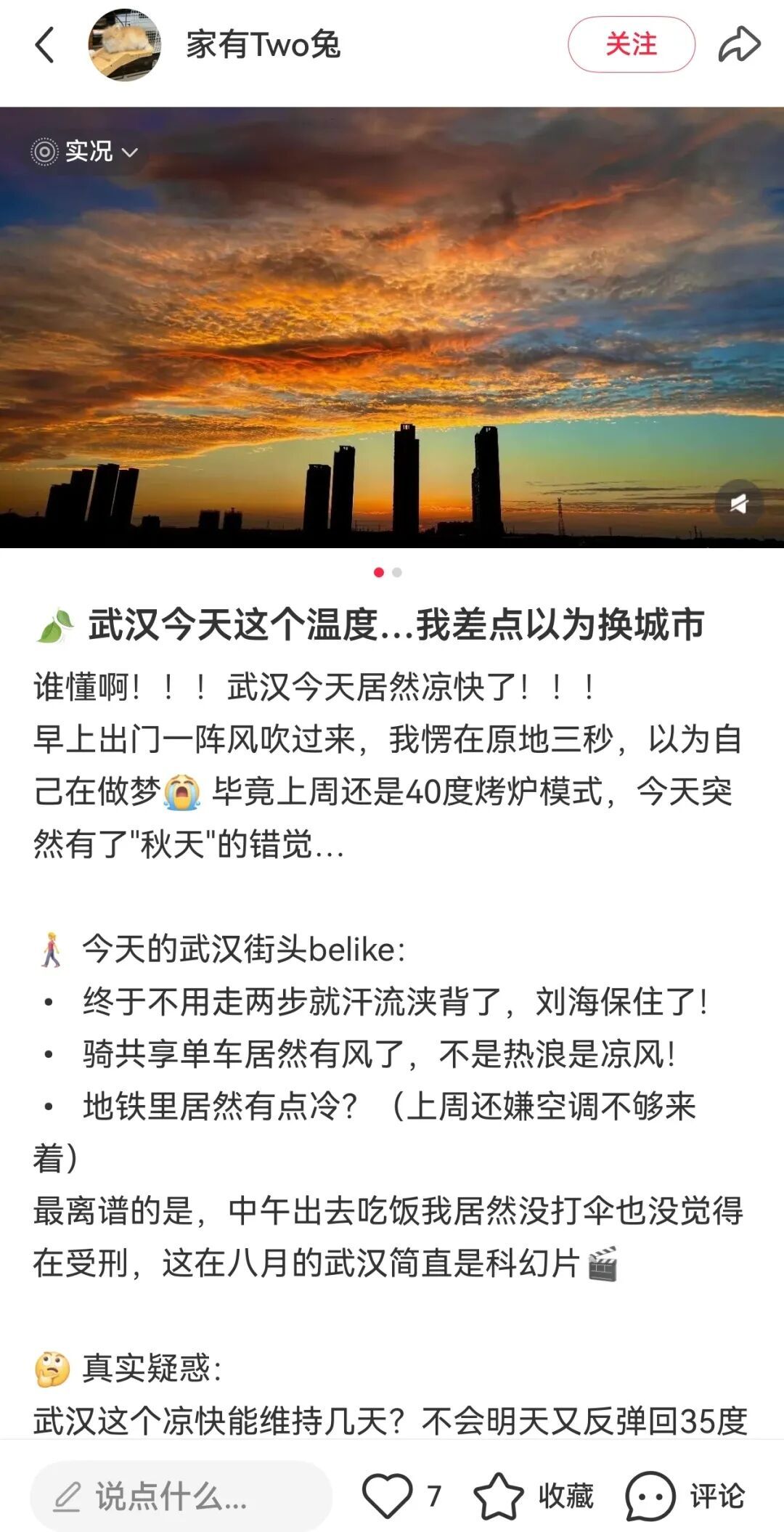Screen dimensions: 784x1532
Task: Go back using the top-left arrow
Action: point(45,45)
